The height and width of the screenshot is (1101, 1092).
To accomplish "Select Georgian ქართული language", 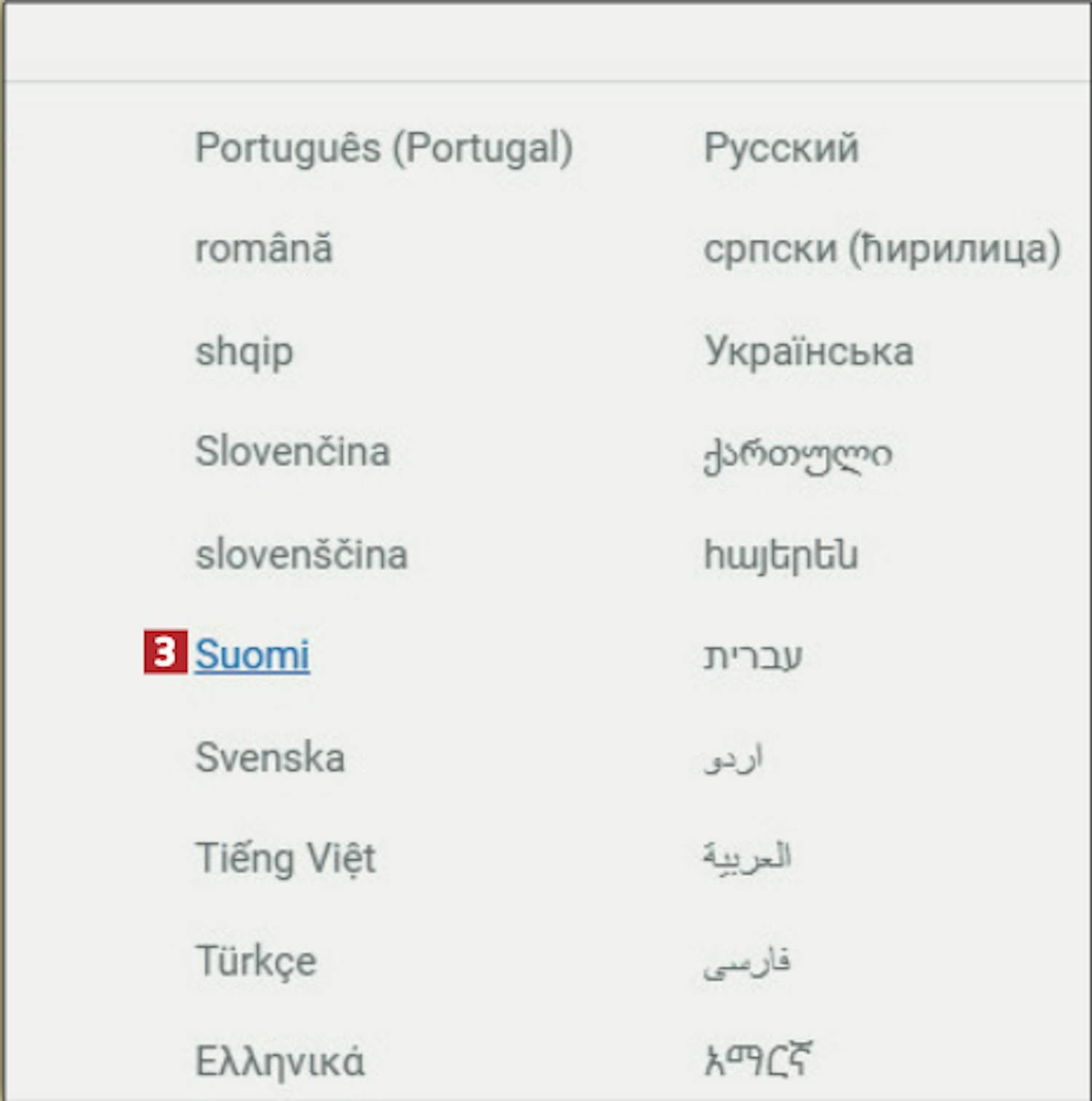I will pos(797,456).
